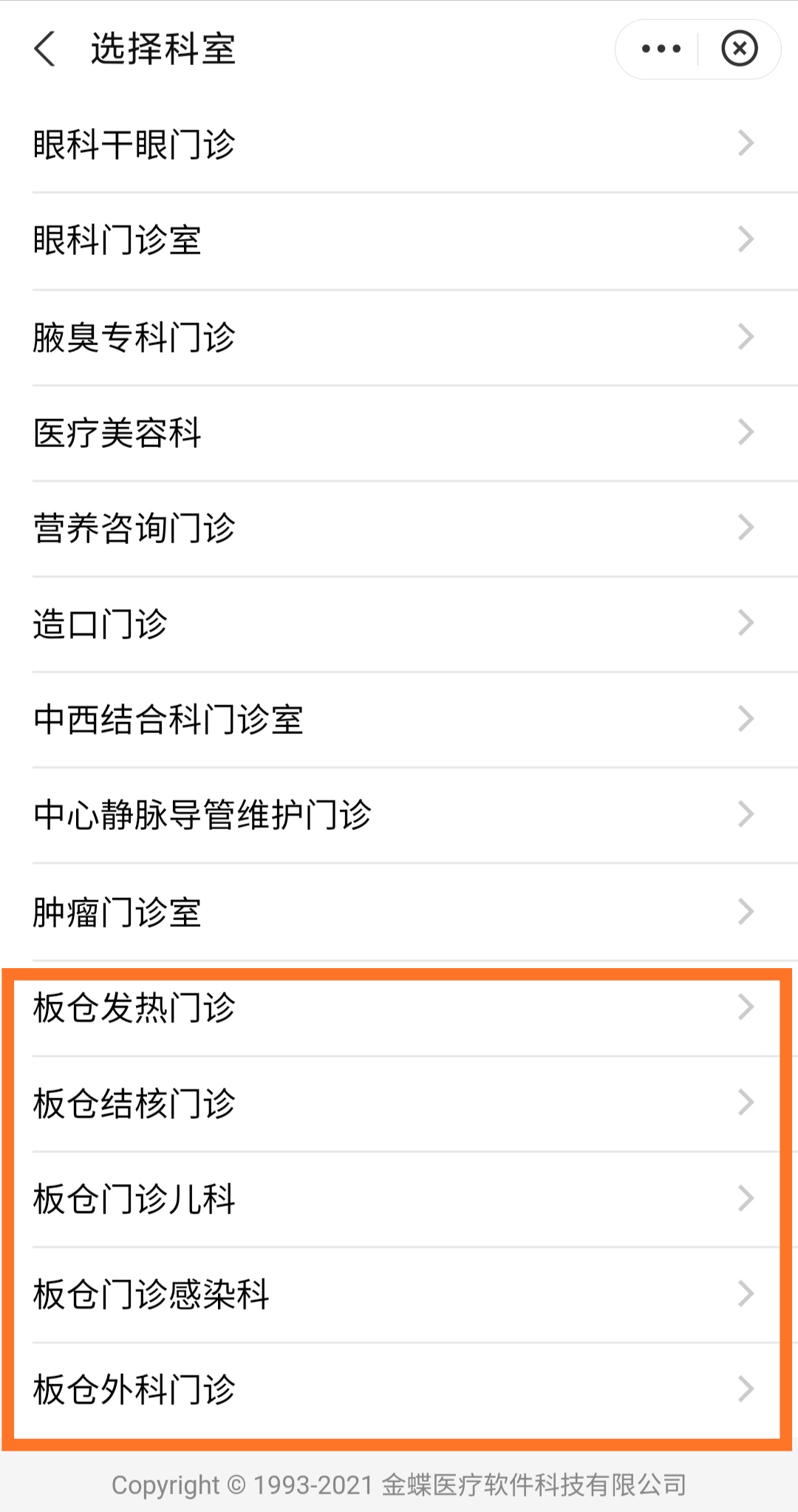The height and width of the screenshot is (1512, 798).
Task: Go back from 选择科室 page
Action: 45,50
